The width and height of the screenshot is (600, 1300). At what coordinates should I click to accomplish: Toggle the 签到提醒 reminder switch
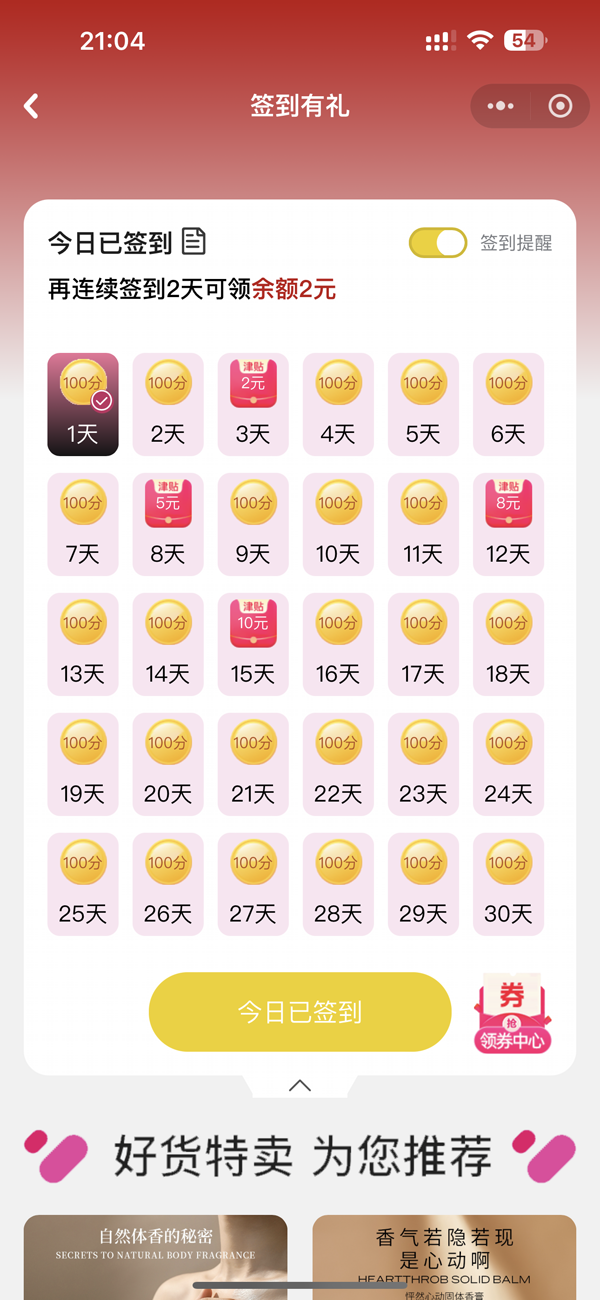[x=438, y=243]
